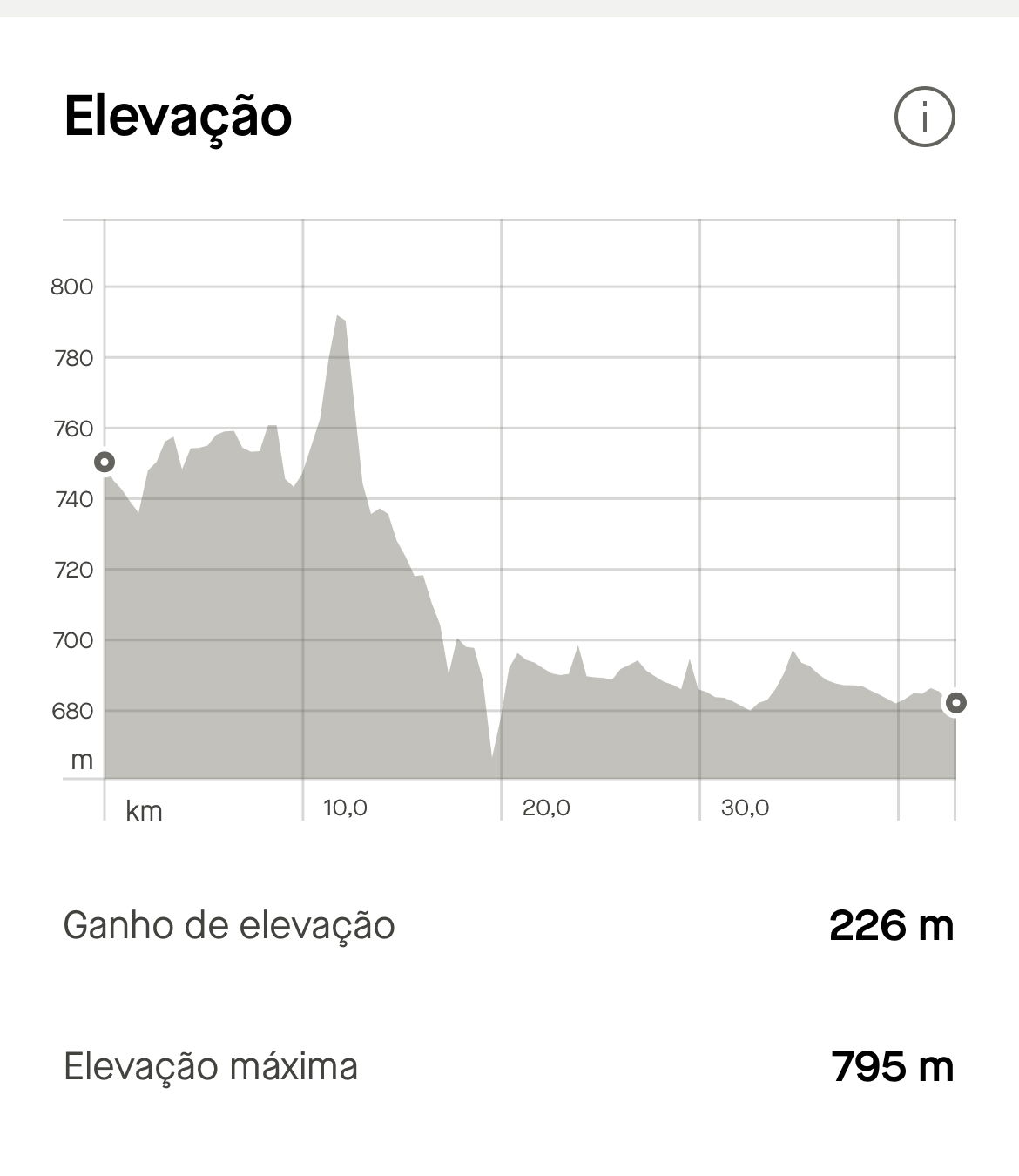Open the Elevação info icon
The width and height of the screenshot is (1019, 1176).
(x=924, y=117)
